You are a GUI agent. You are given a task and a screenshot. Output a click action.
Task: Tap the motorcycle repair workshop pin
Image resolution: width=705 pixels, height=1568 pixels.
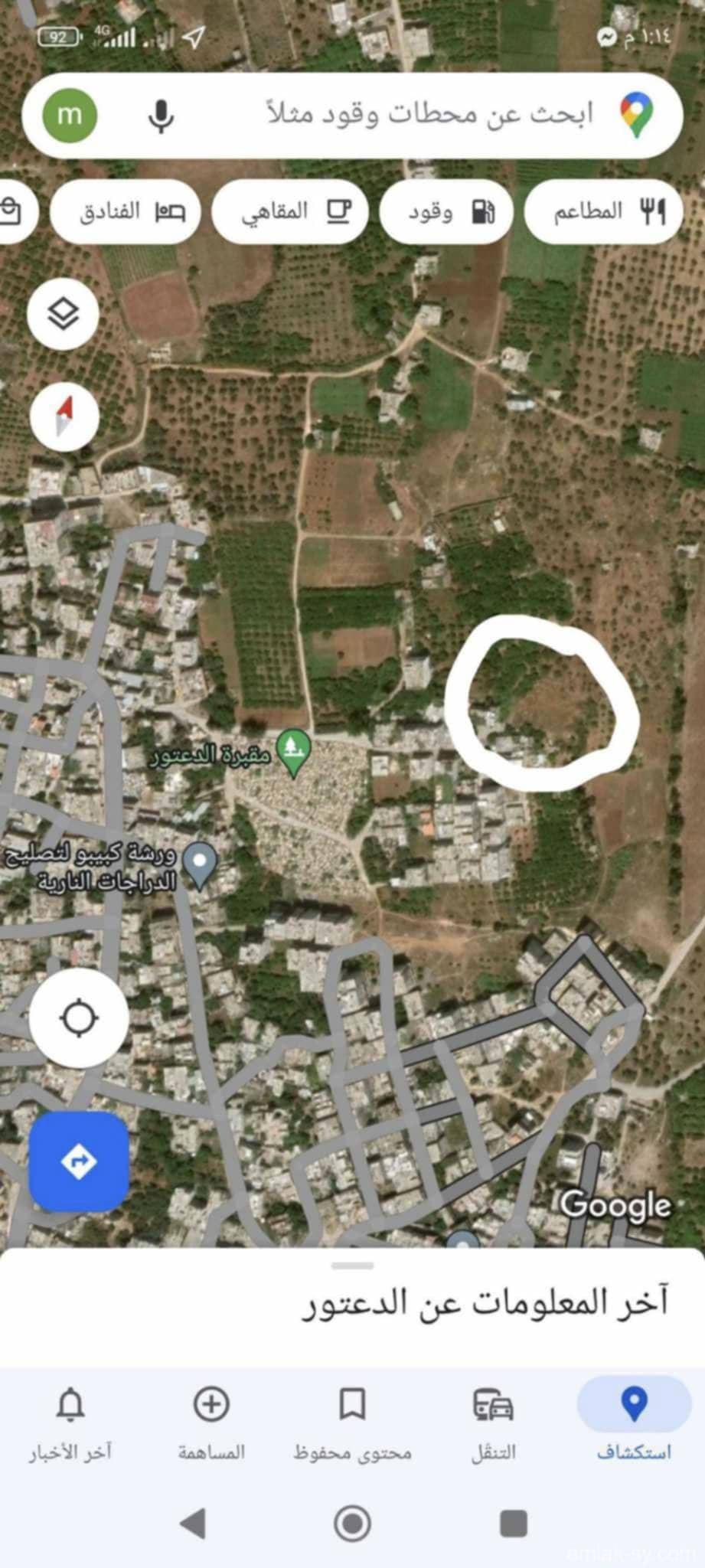coord(201,860)
